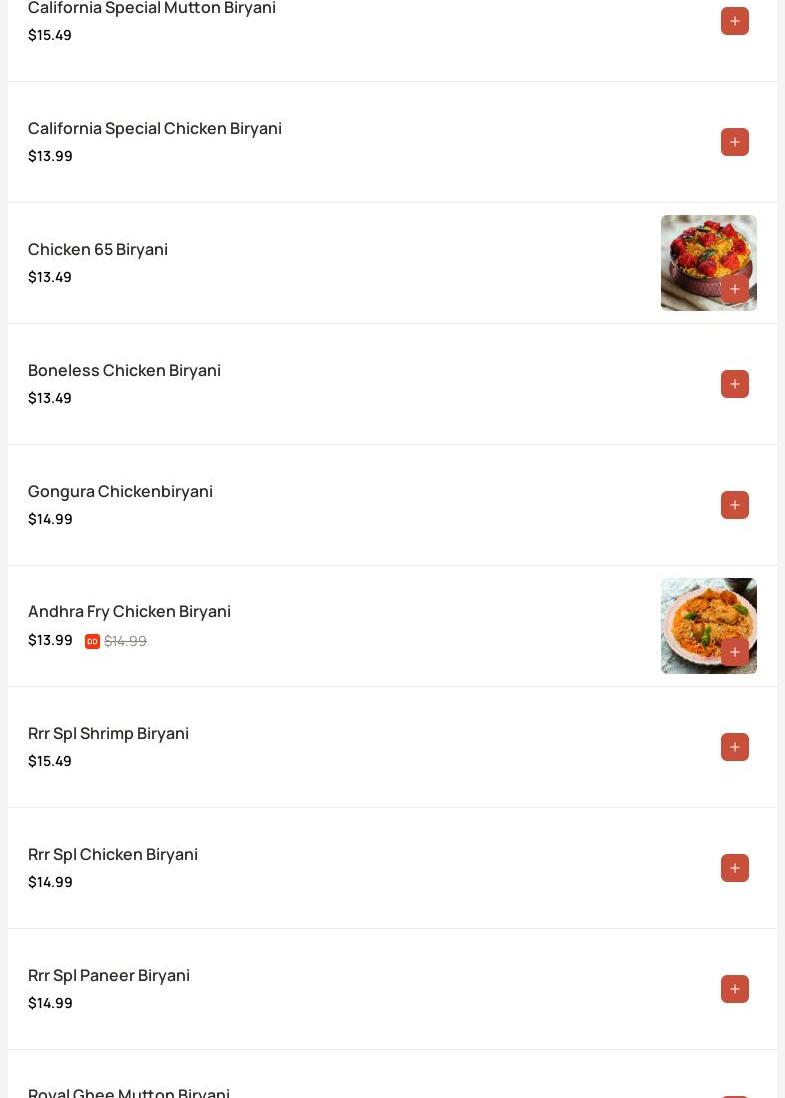The height and width of the screenshot is (1098, 785).
Task: Open Boneless Chicken Biryani item page
Action: pos(124,370)
